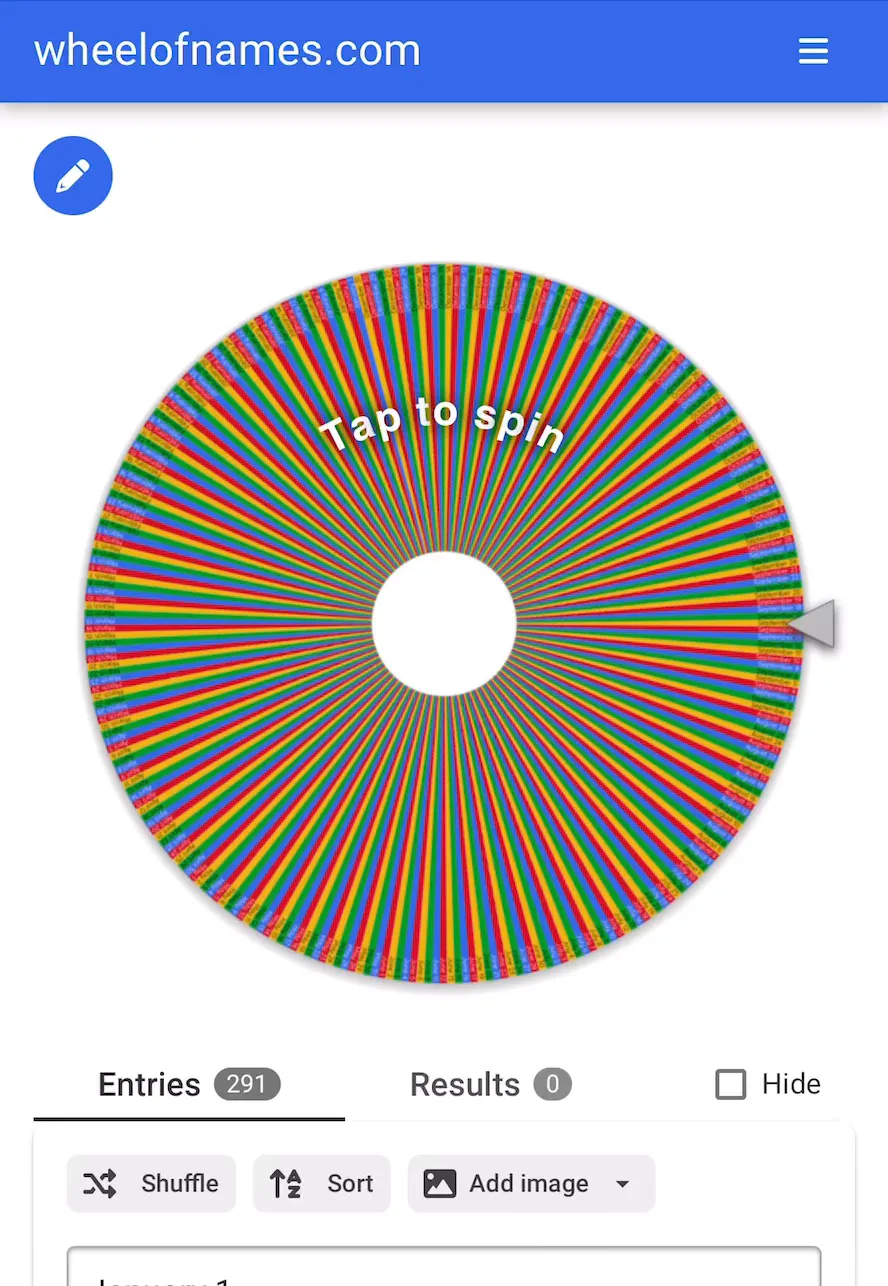Viewport: 888px width, 1286px height.
Task: Tap the blue pencil edit button
Action: pos(73,176)
